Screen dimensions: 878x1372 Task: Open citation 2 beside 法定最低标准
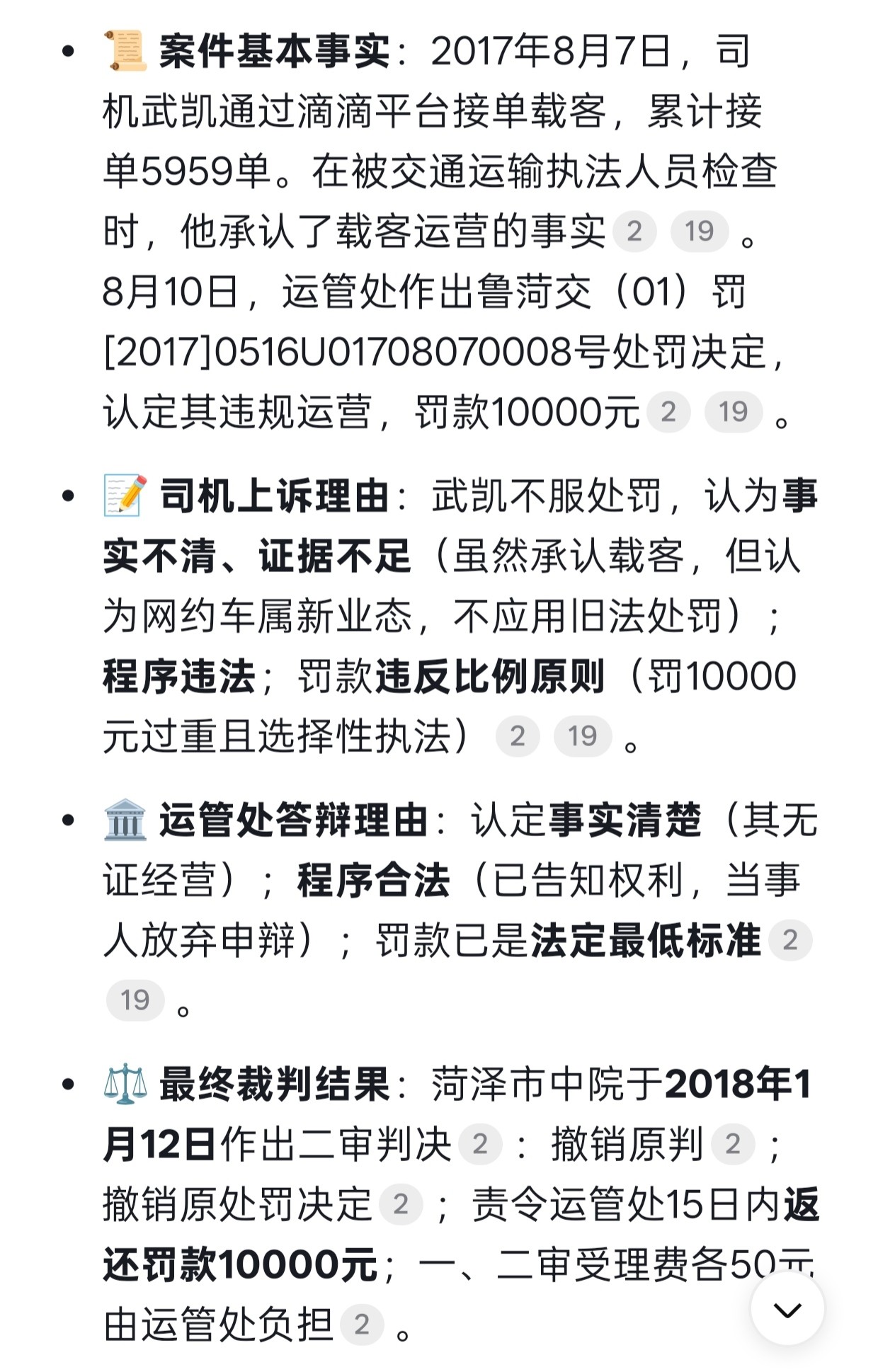point(790,940)
